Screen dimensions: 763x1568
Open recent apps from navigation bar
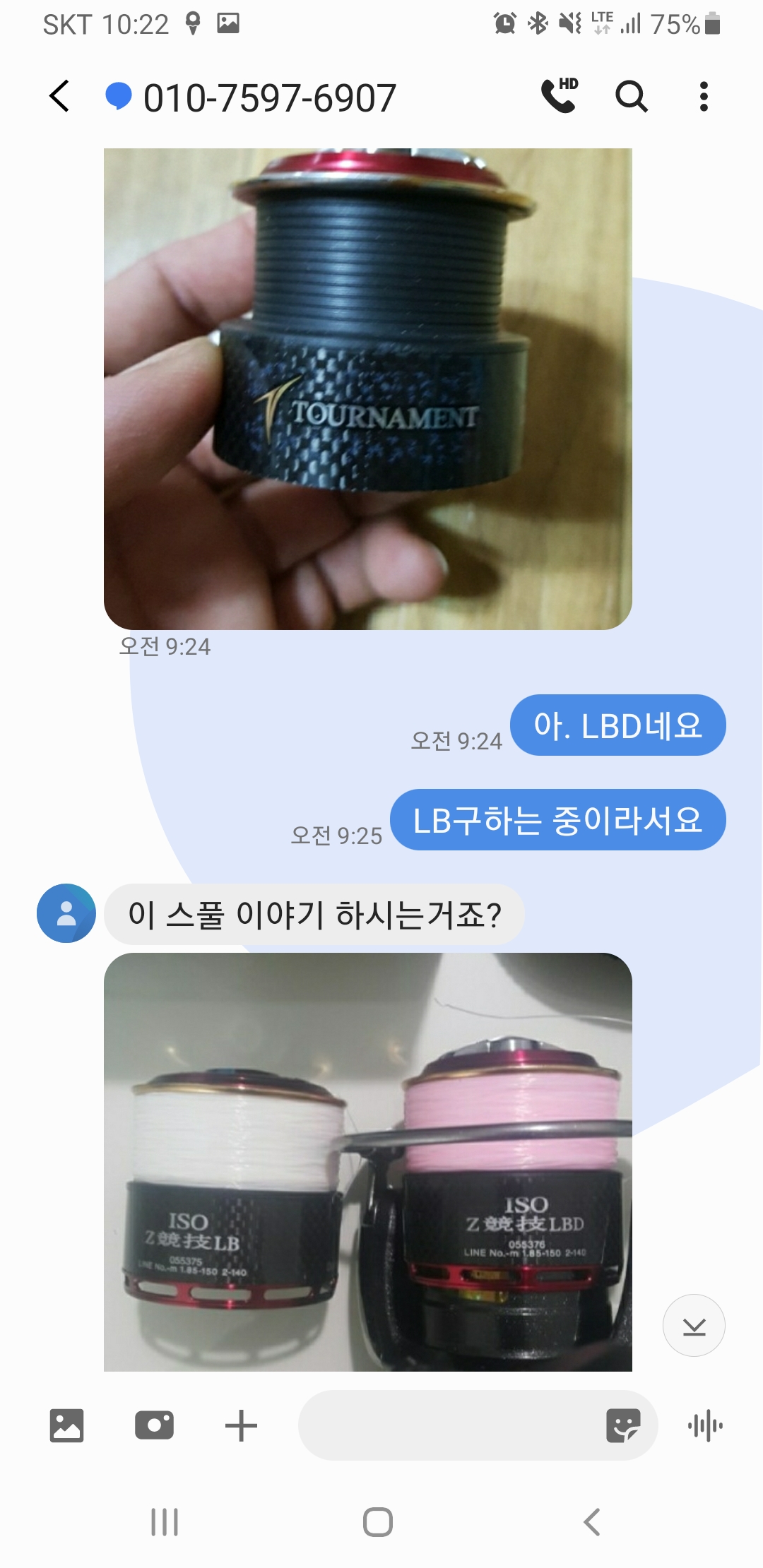pos(165,1522)
